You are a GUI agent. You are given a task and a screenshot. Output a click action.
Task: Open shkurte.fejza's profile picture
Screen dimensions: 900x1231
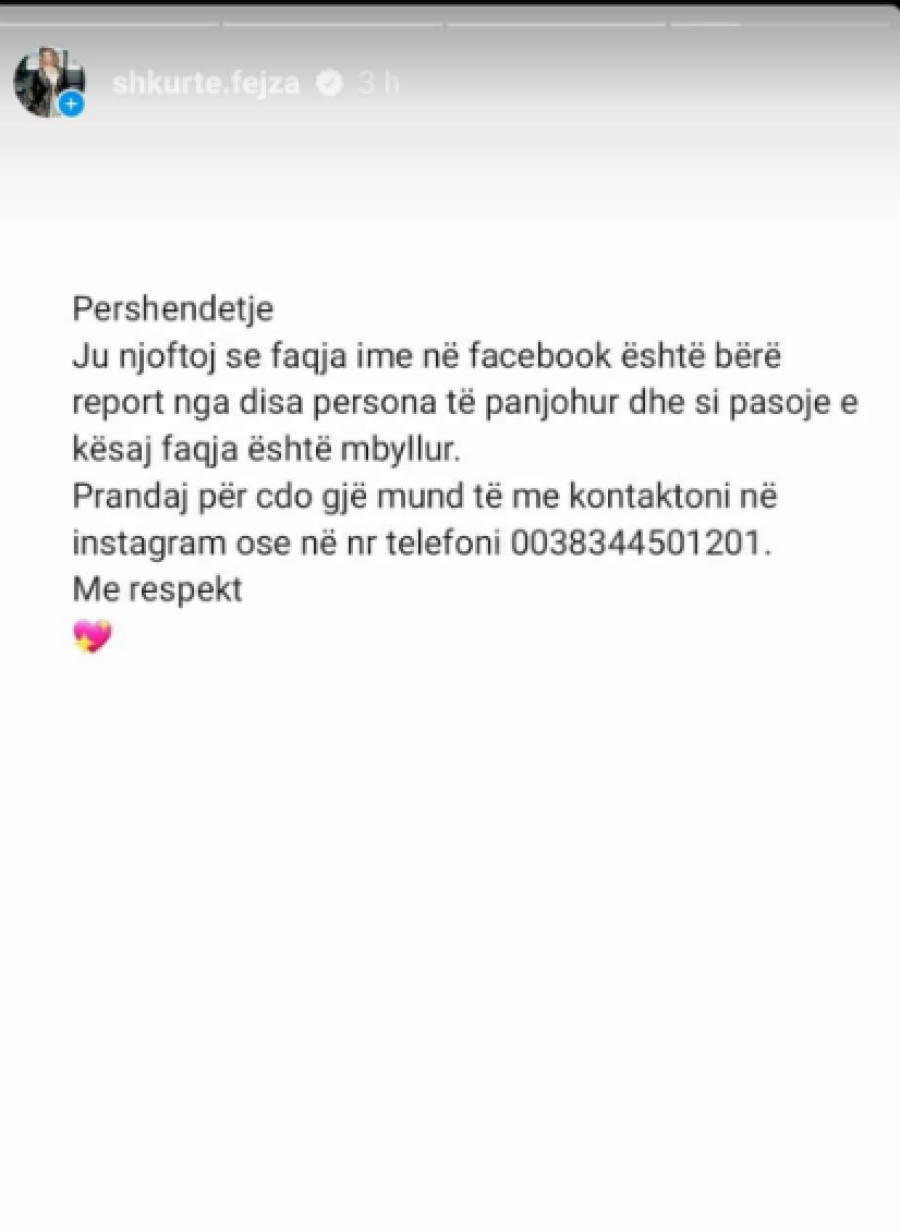[47, 82]
